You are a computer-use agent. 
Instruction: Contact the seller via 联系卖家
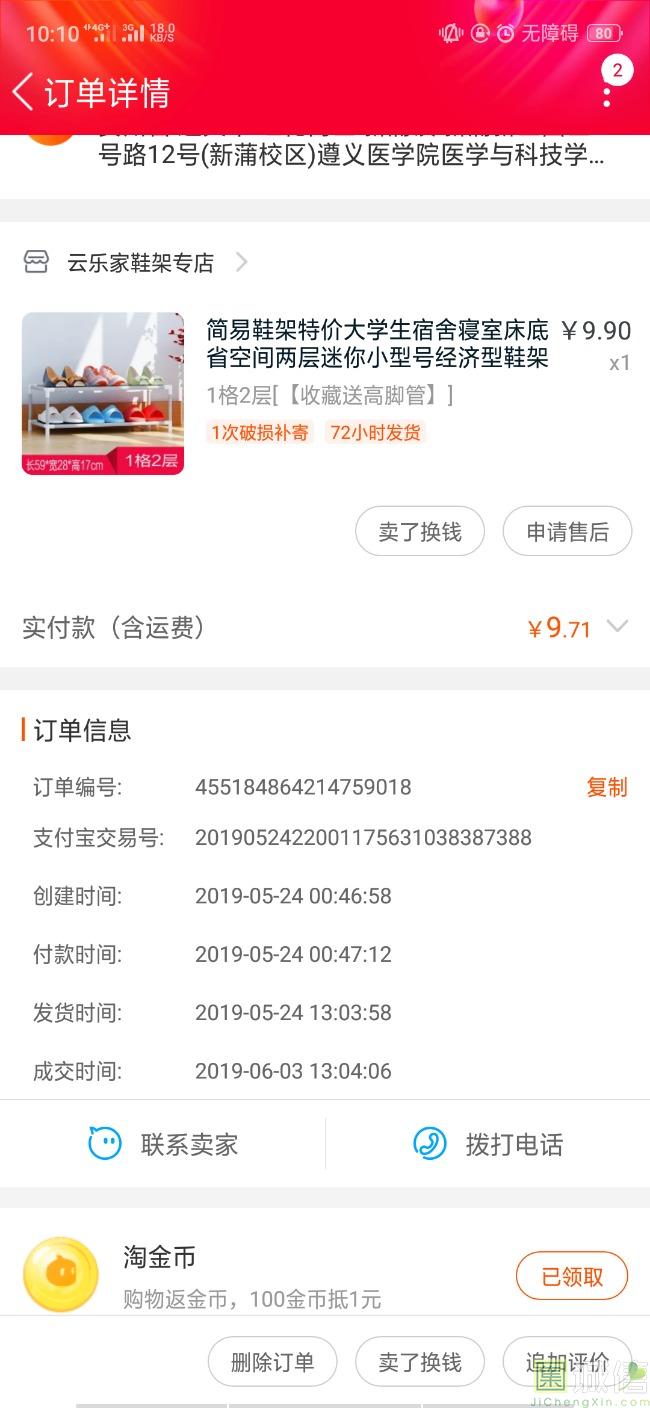pyautogui.click(x=163, y=1144)
